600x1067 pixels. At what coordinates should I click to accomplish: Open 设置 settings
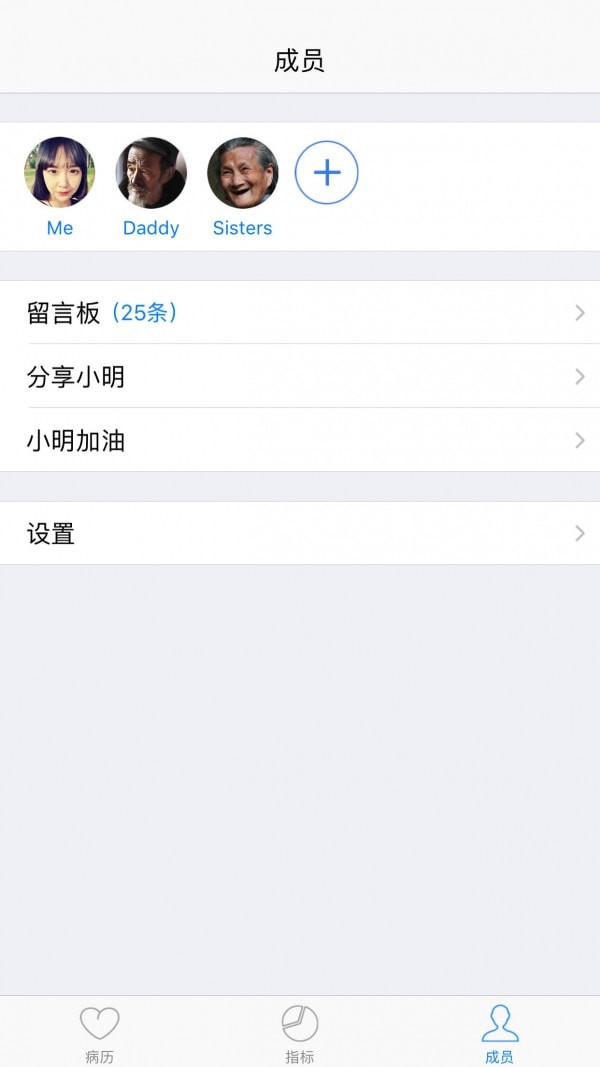300,534
